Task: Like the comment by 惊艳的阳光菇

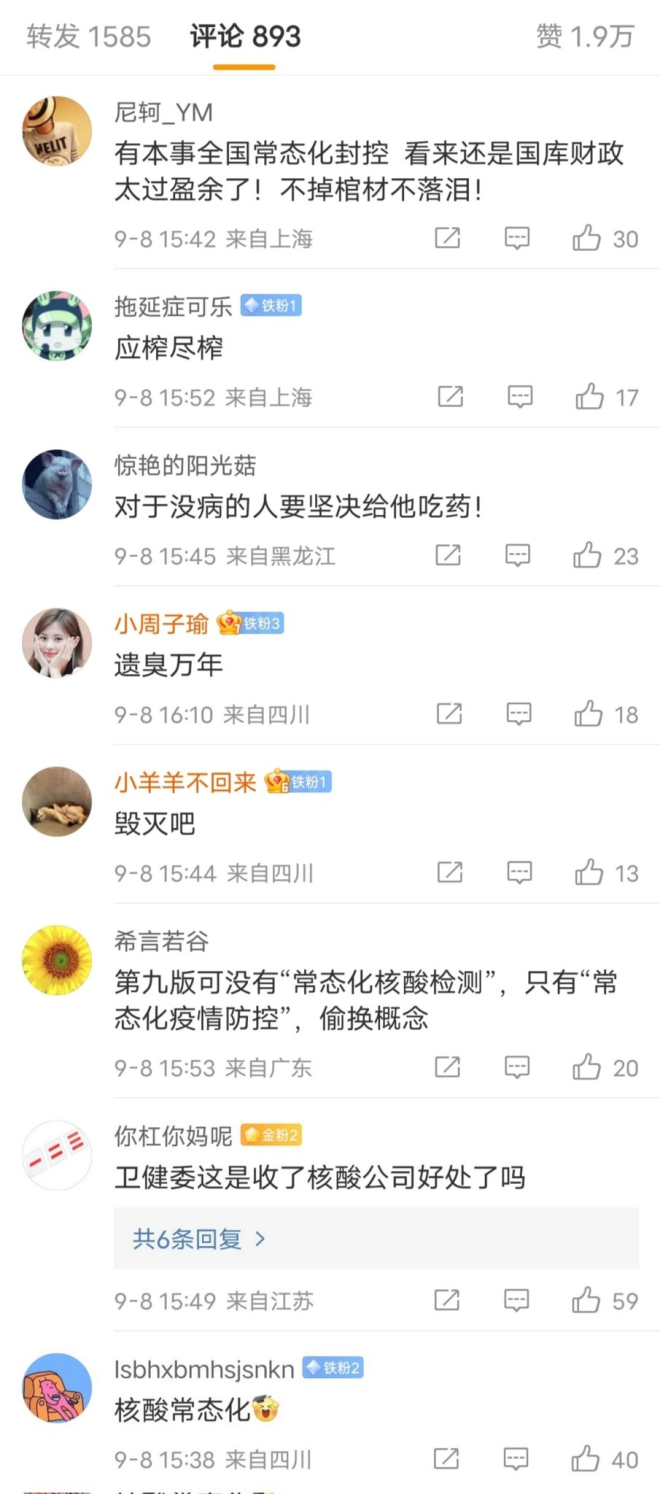Action: [x=605, y=556]
